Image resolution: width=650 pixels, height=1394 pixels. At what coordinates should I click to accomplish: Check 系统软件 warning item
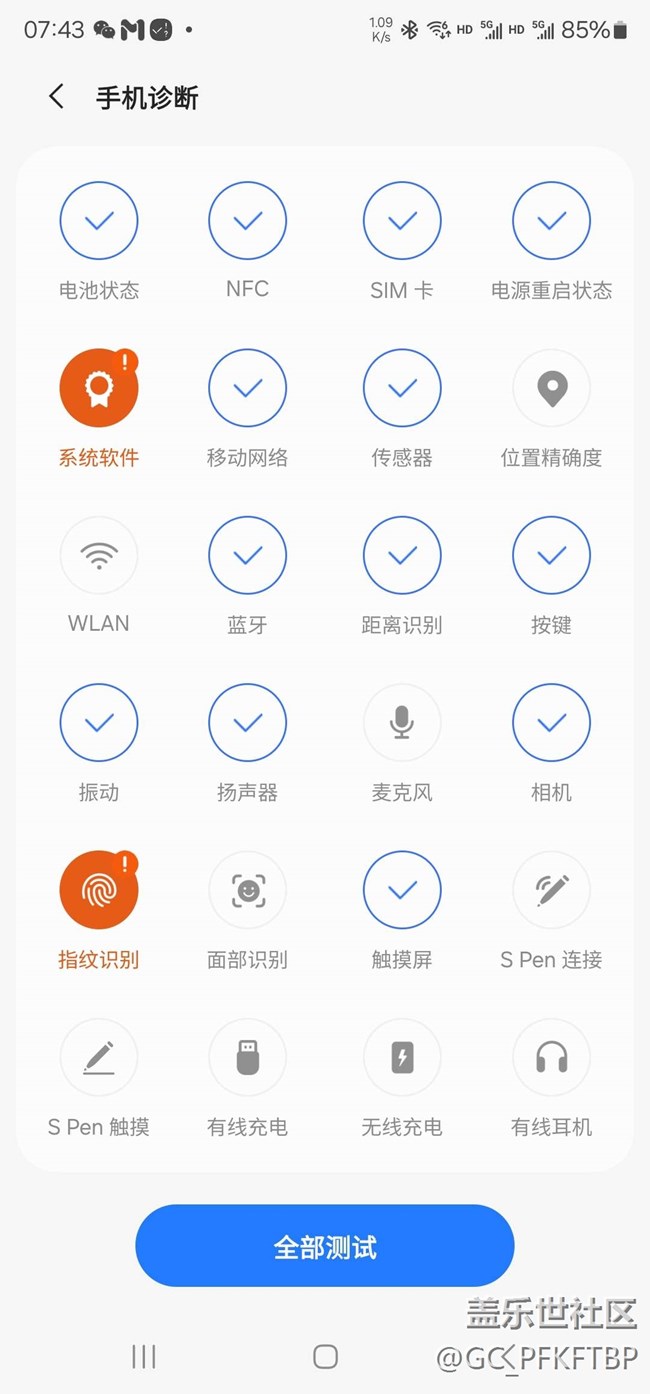[x=99, y=388]
